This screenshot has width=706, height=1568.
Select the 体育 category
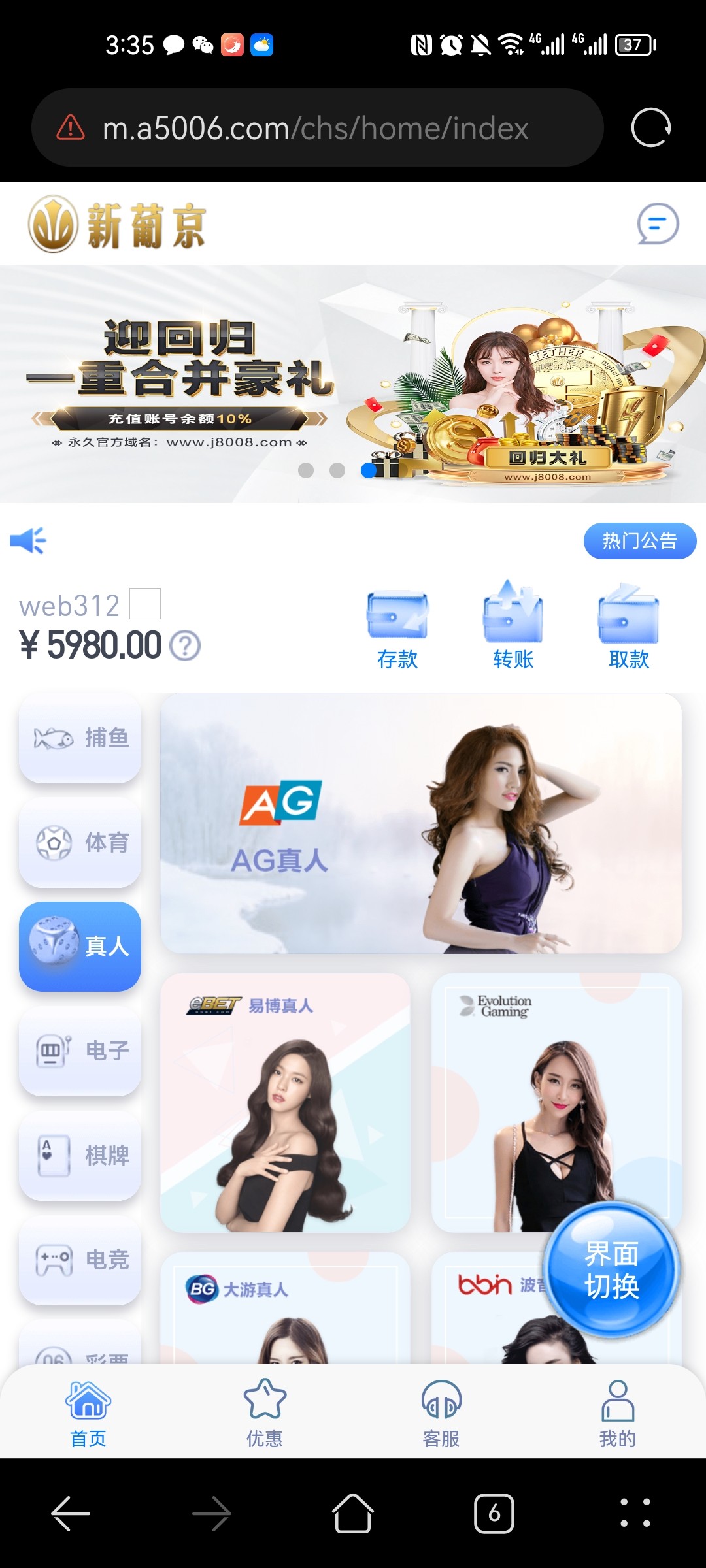click(x=80, y=843)
